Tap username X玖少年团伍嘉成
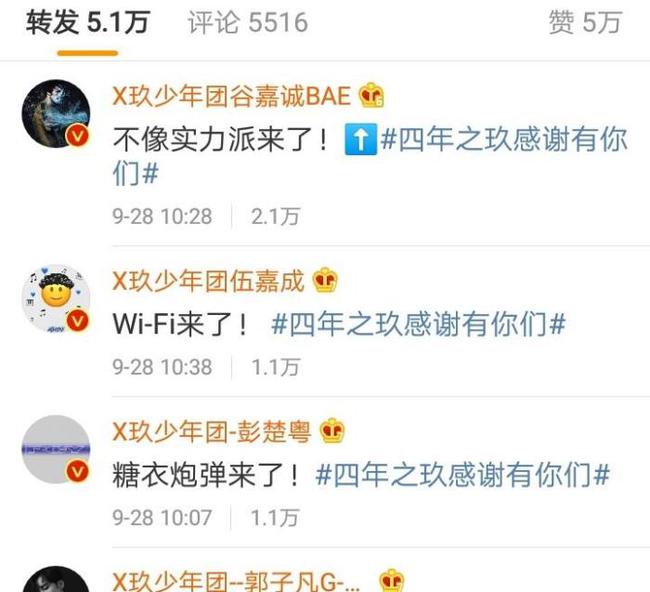This screenshot has width=650, height=592. (x=207, y=281)
